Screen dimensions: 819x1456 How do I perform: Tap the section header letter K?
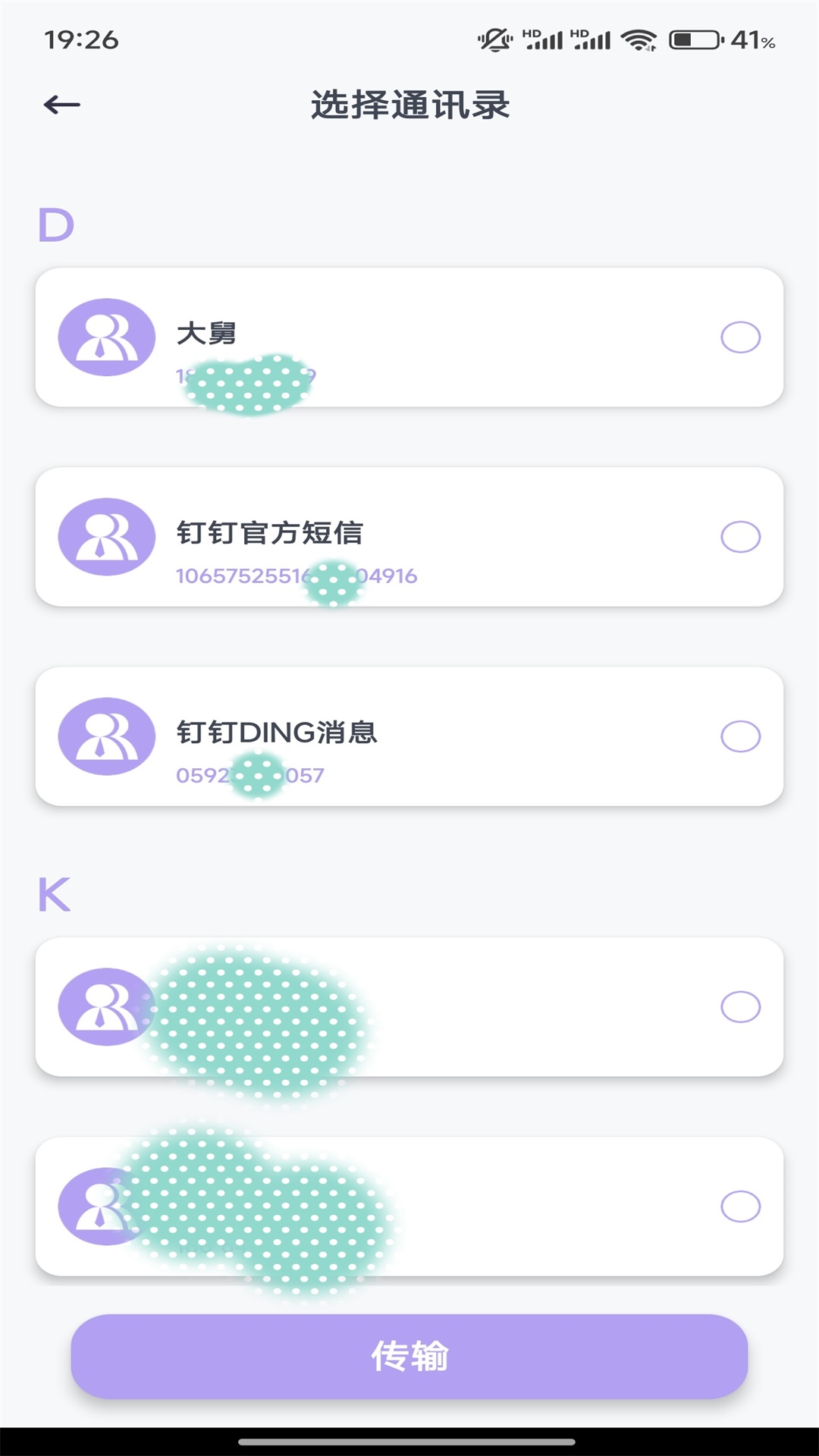click(x=55, y=895)
